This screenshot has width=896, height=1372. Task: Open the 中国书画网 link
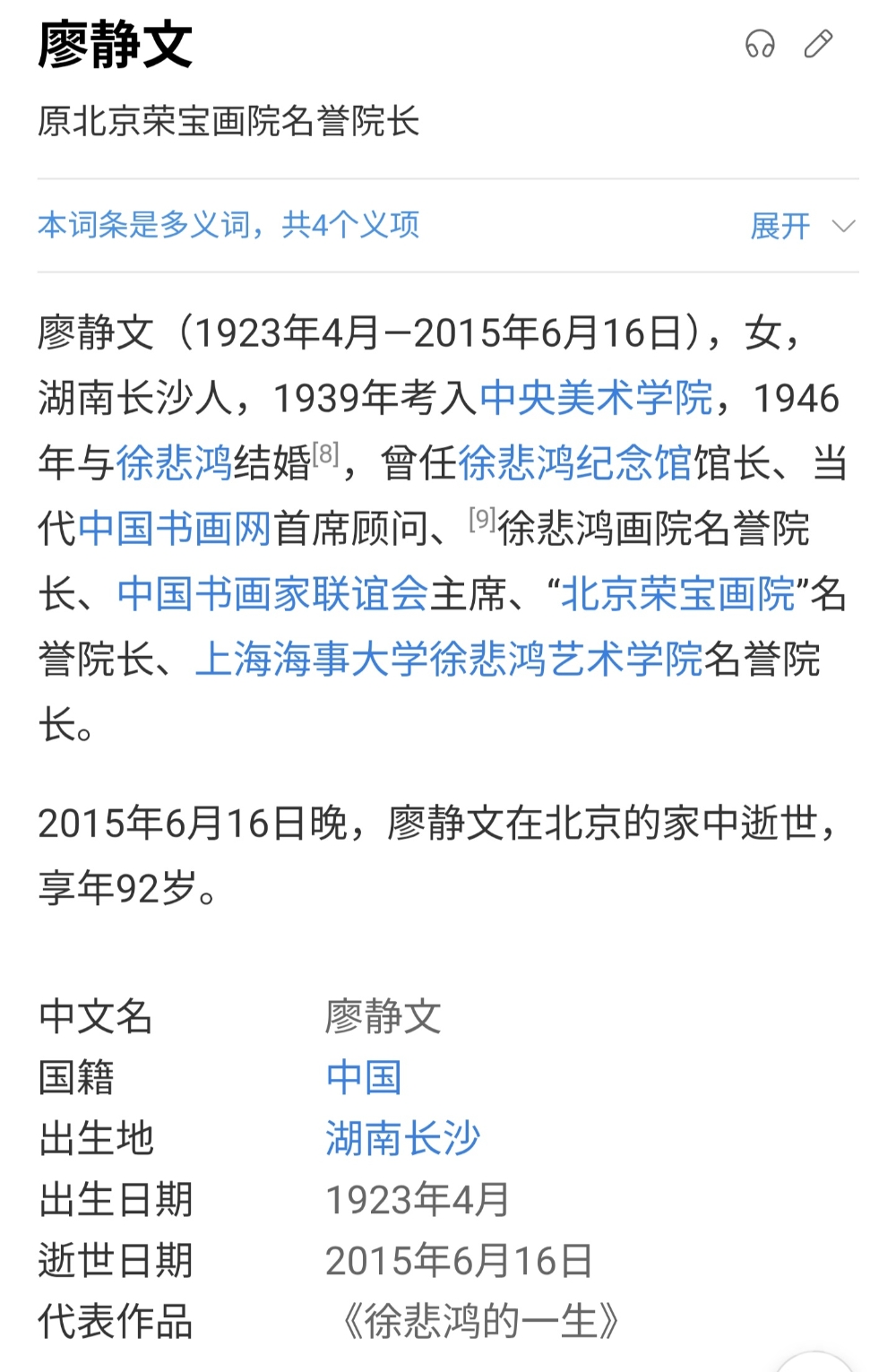coord(175,529)
